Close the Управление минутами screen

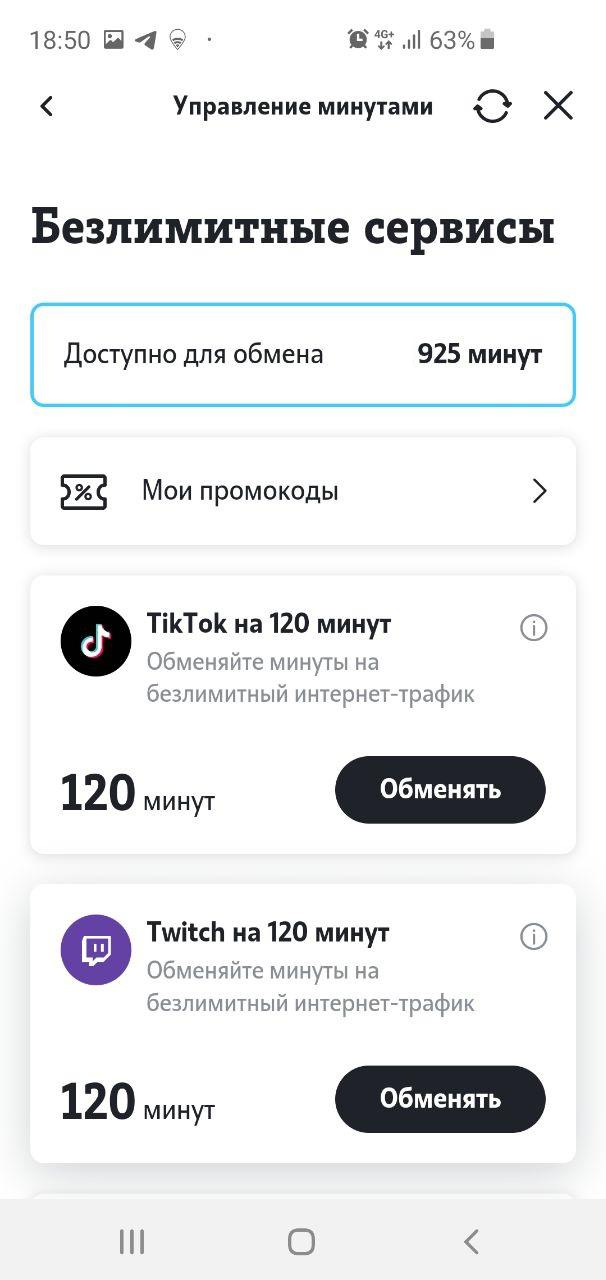click(x=558, y=106)
